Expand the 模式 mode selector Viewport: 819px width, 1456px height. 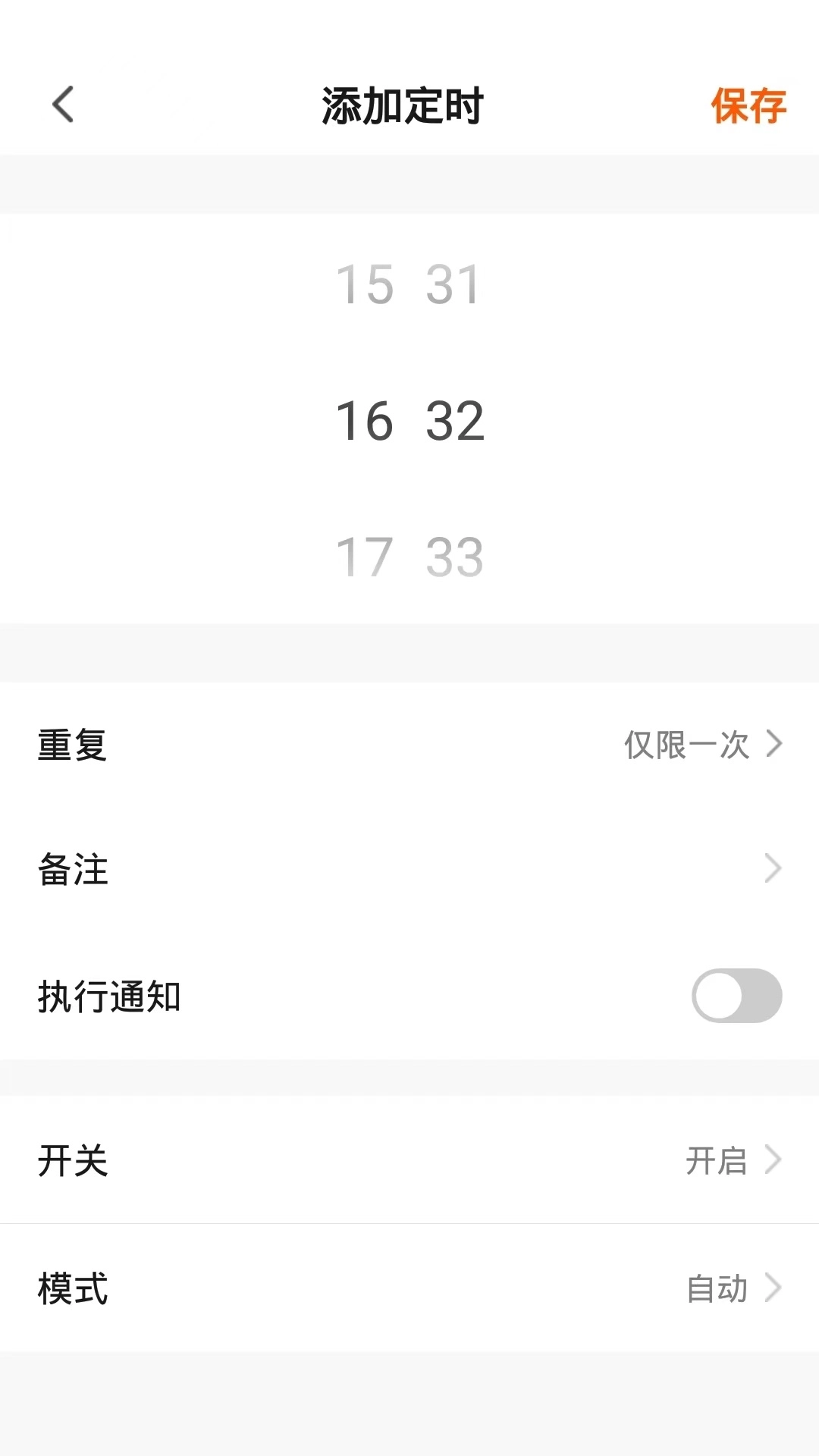[409, 1287]
